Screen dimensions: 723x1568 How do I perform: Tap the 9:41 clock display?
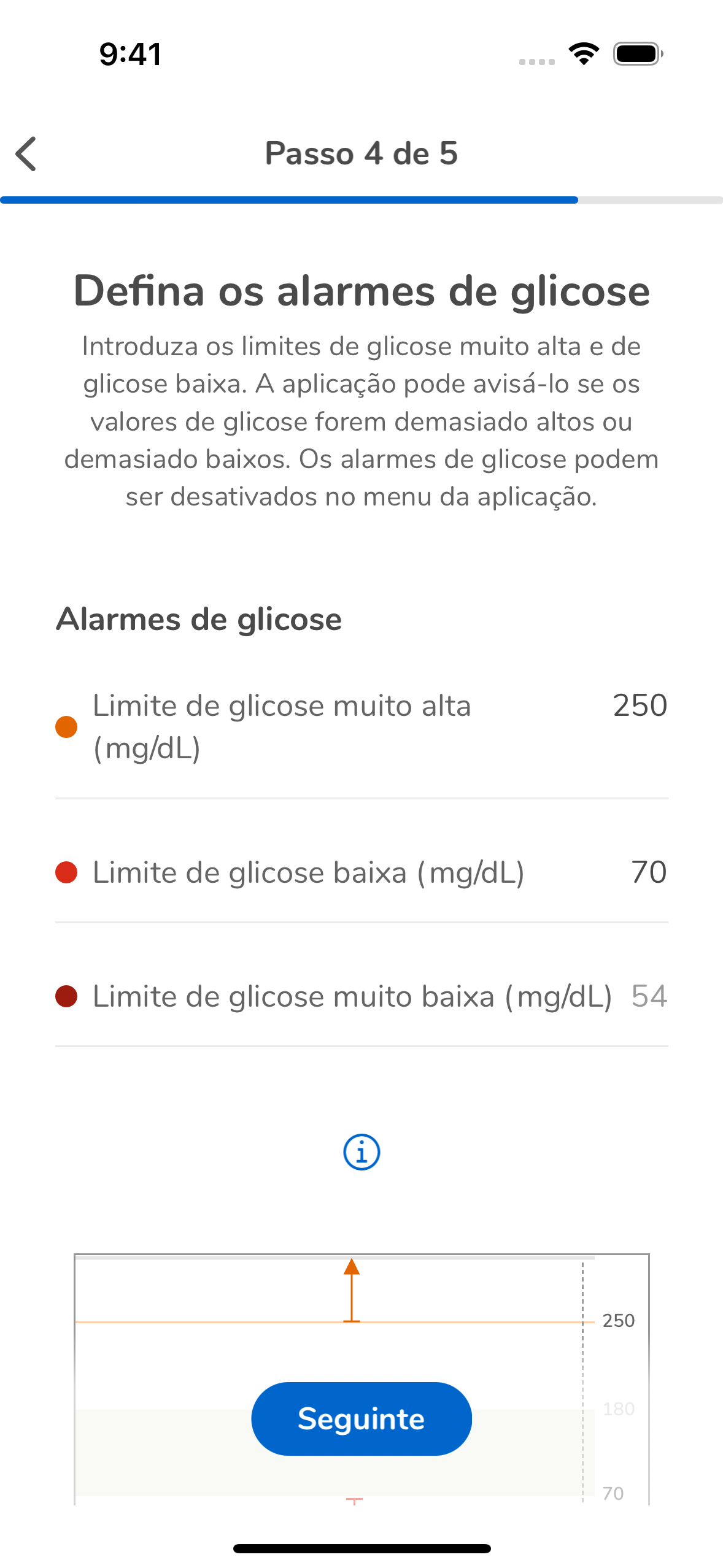130,54
